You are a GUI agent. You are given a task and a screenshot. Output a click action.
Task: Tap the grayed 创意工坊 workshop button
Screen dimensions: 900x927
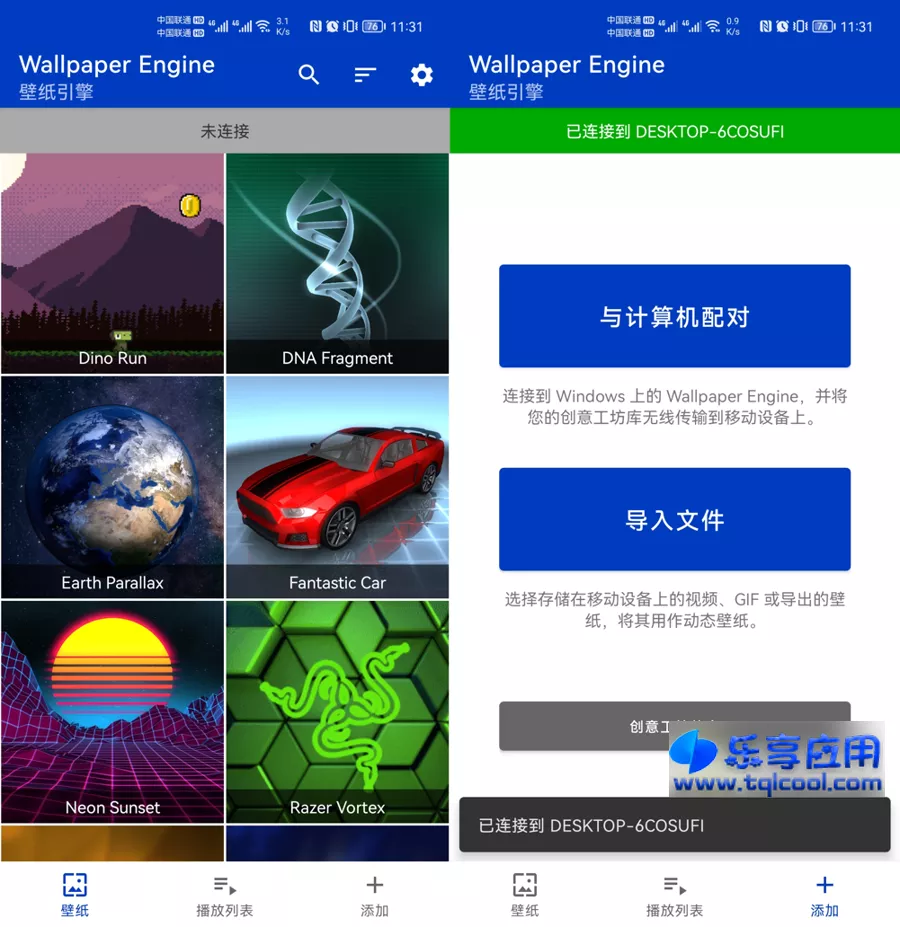point(674,726)
